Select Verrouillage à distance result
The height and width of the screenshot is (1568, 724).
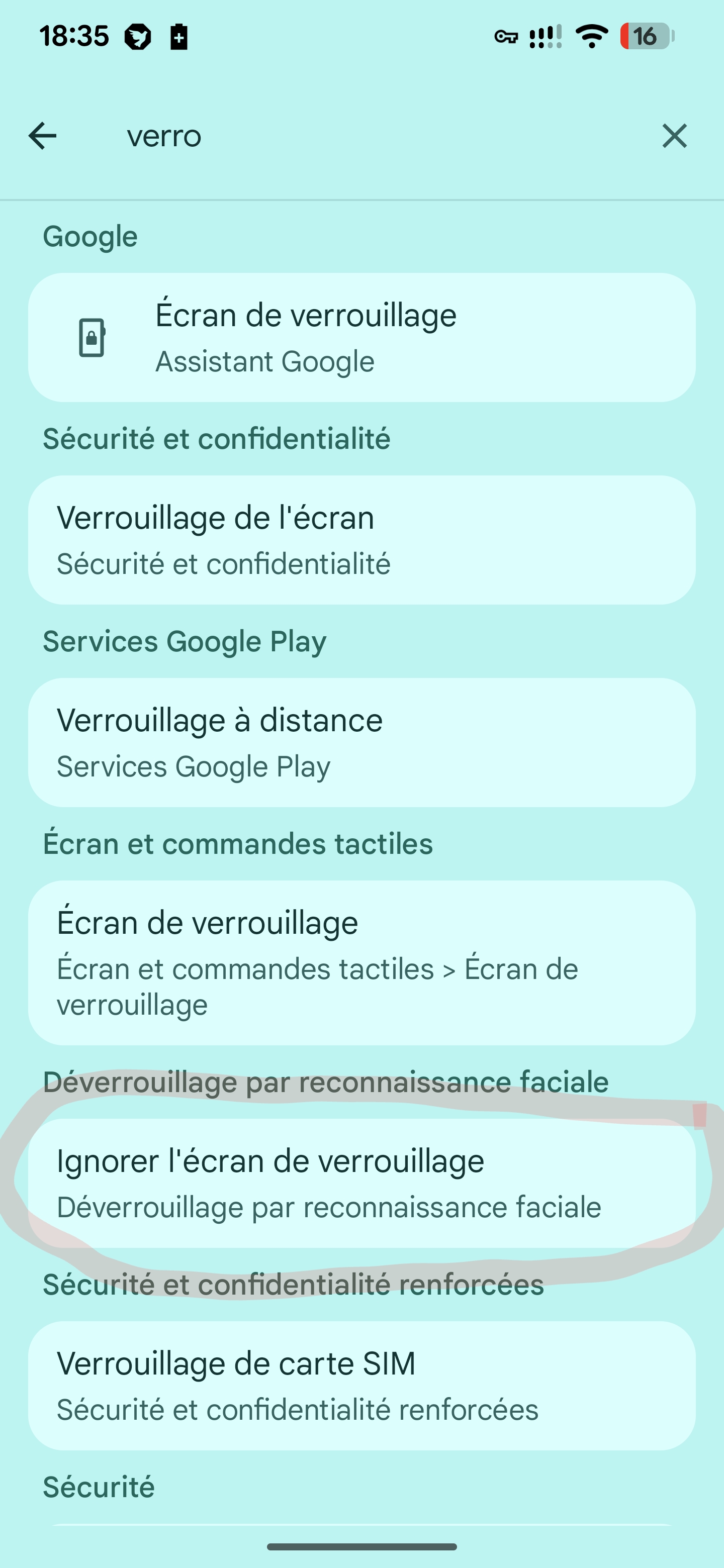point(361,743)
